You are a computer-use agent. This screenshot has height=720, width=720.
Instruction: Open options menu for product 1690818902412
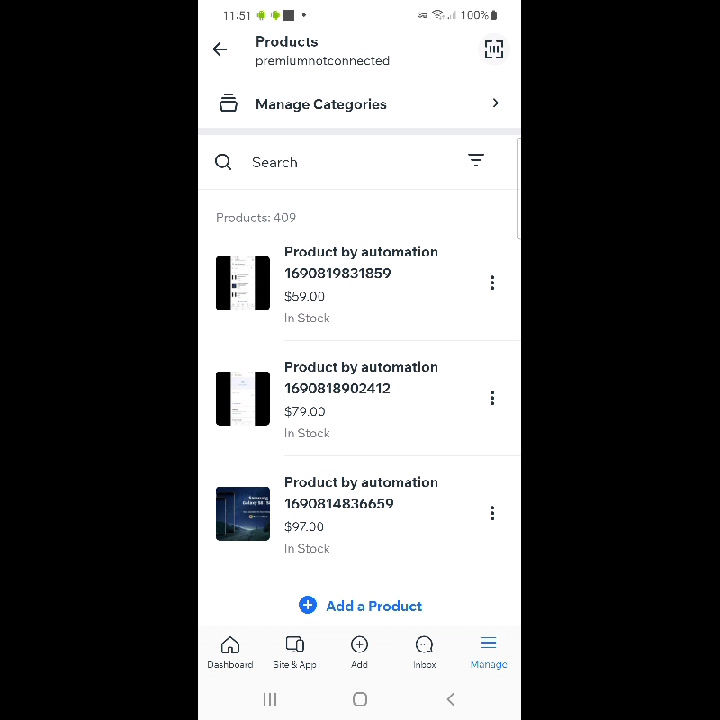(492, 398)
